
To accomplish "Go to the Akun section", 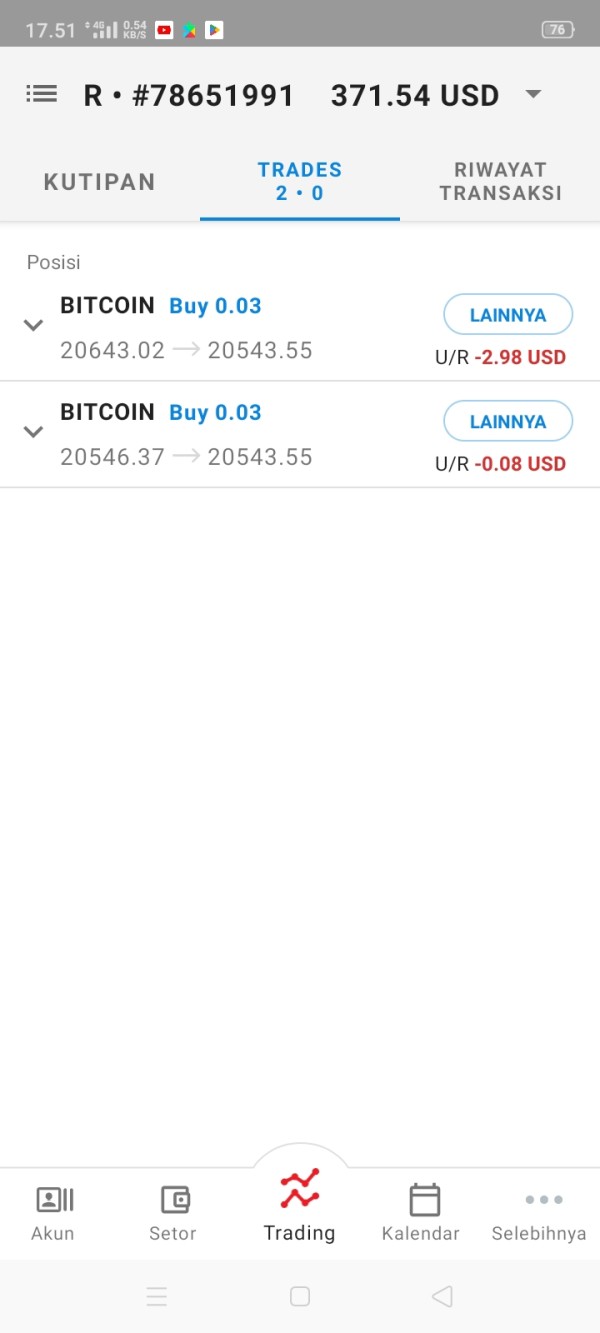I will (x=53, y=1213).
